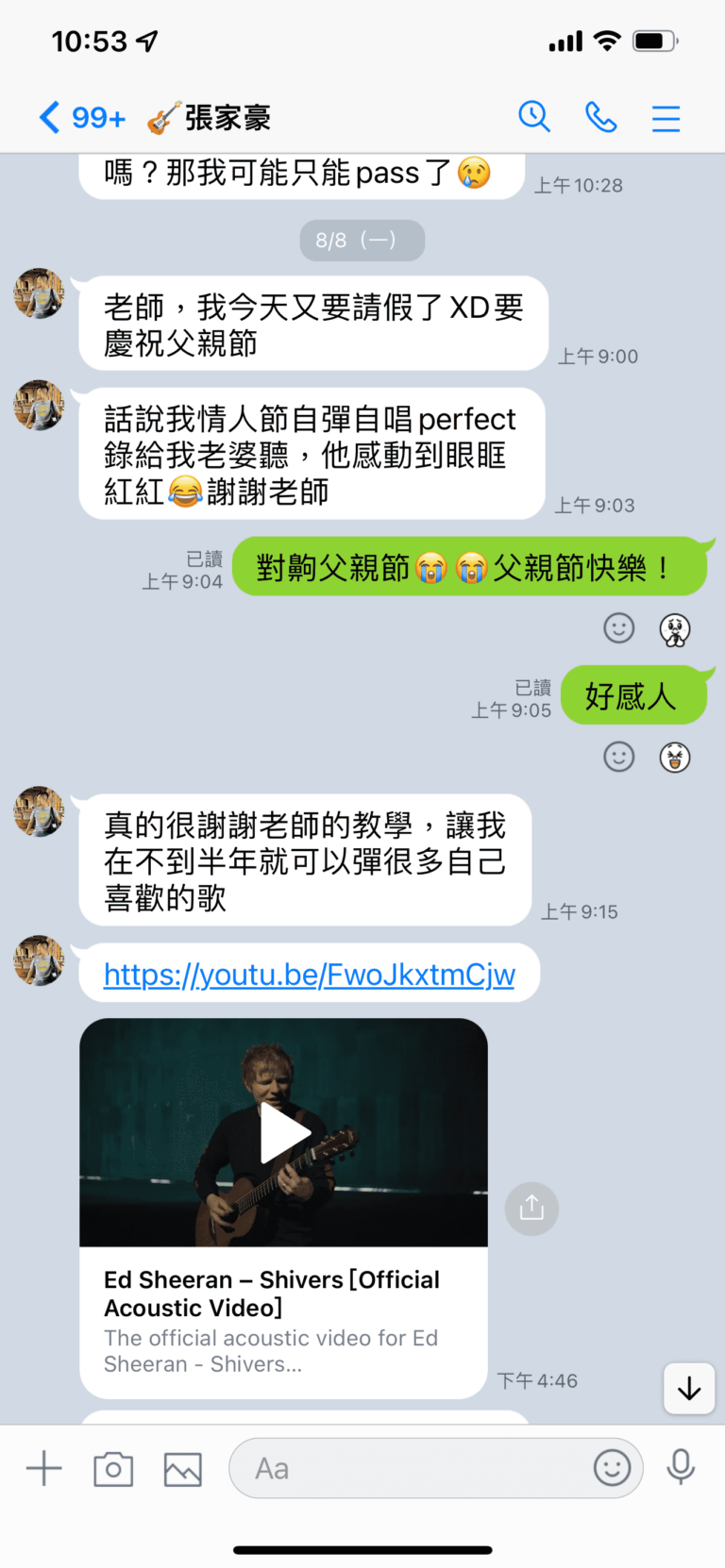Screen dimensions: 725x1568
Task: Open the photo gallery picker
Action: (182, 1469)
